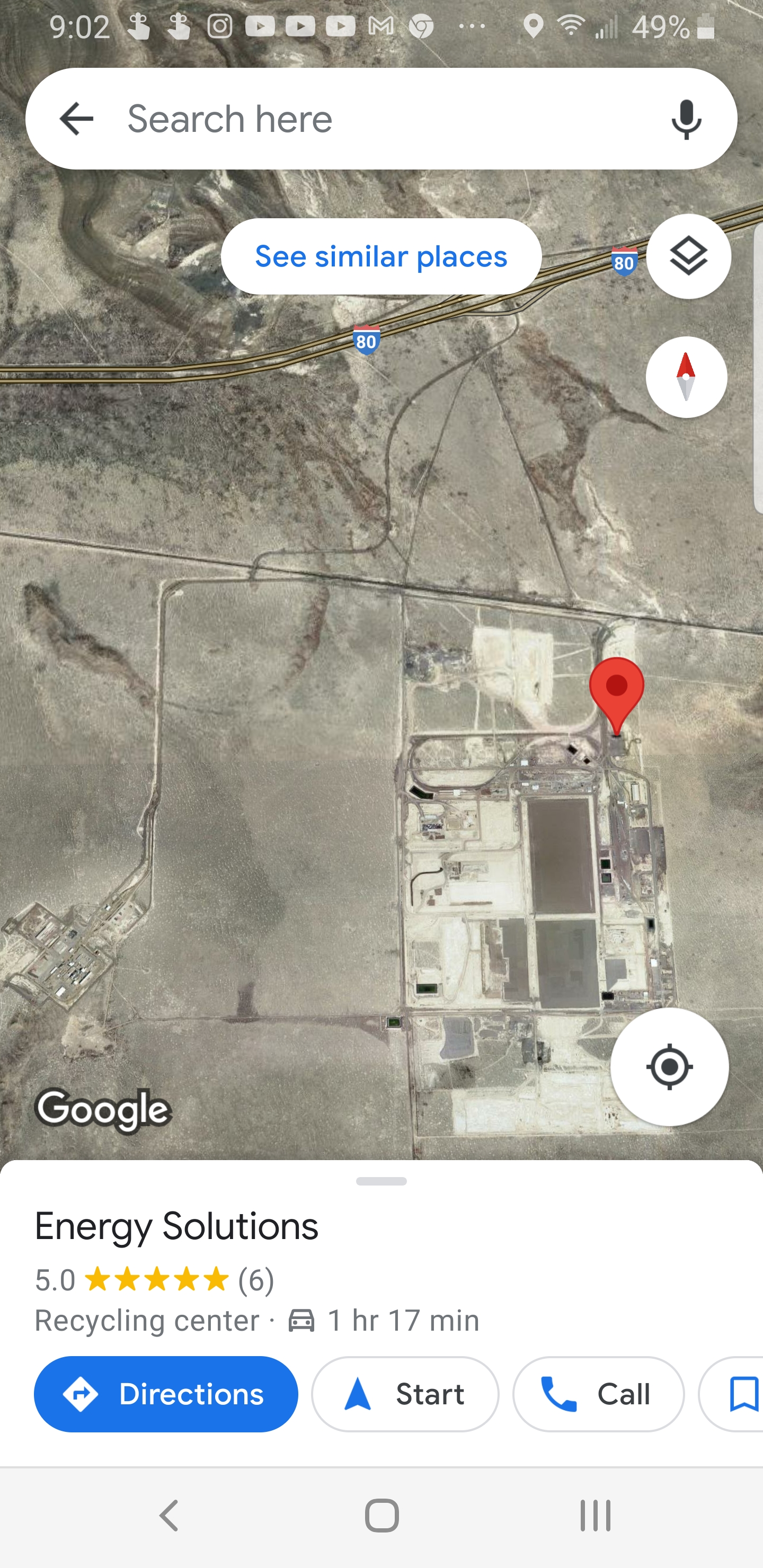The height and width of the screenshot is (1568, 763).
Task: Go back using the search bar arrow
Action: [77, 119]
